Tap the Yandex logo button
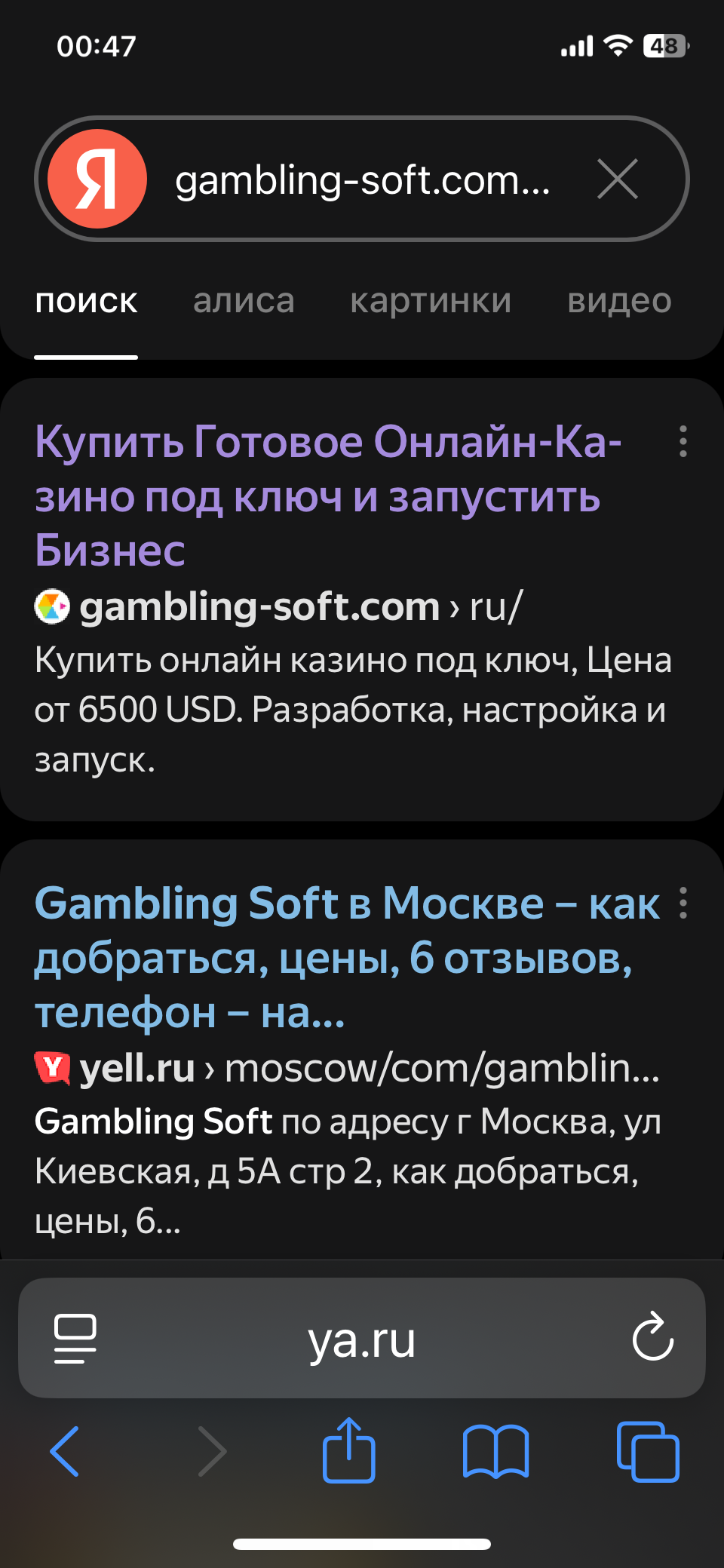 (97, 179)
